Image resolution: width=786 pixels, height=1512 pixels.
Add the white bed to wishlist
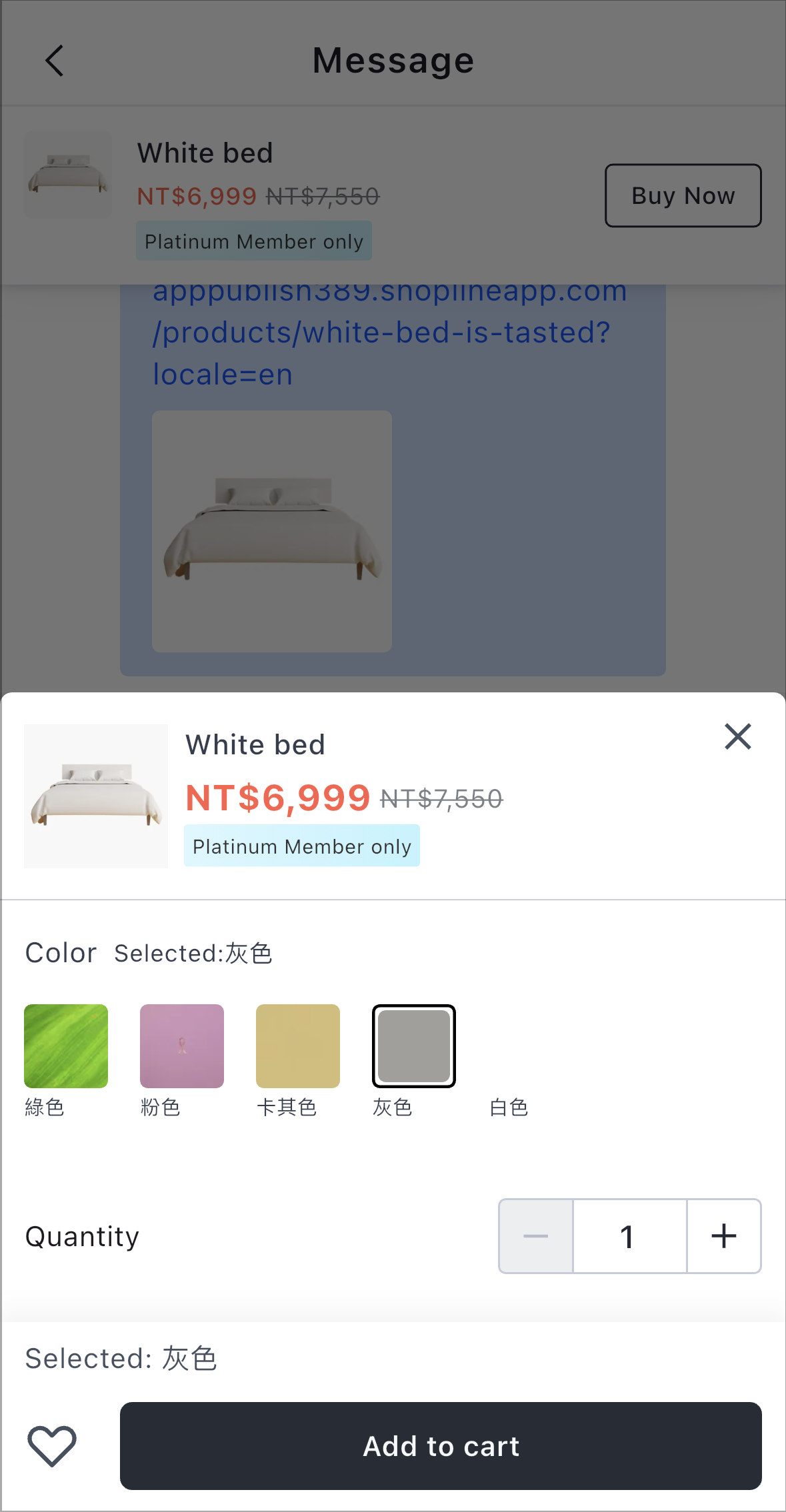pyautogui.click(x=52, y=1445)
